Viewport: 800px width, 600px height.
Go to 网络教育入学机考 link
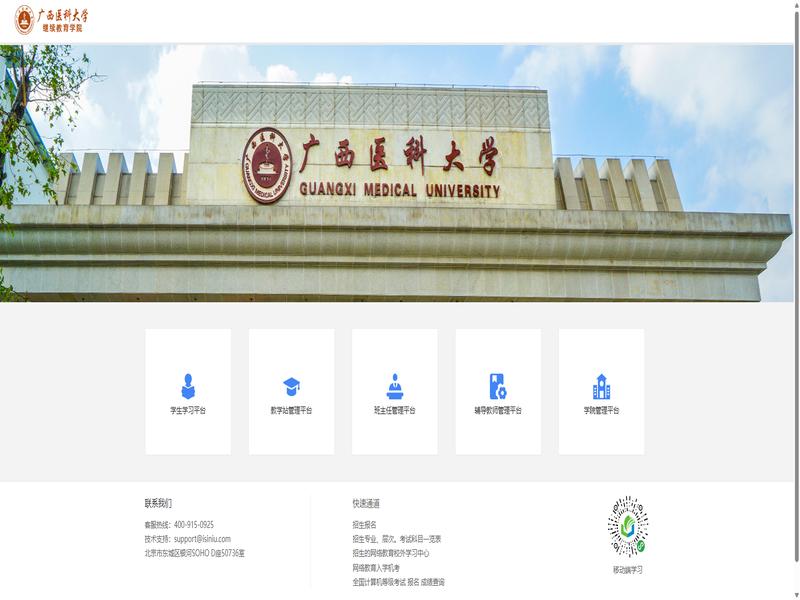point(375,568)
